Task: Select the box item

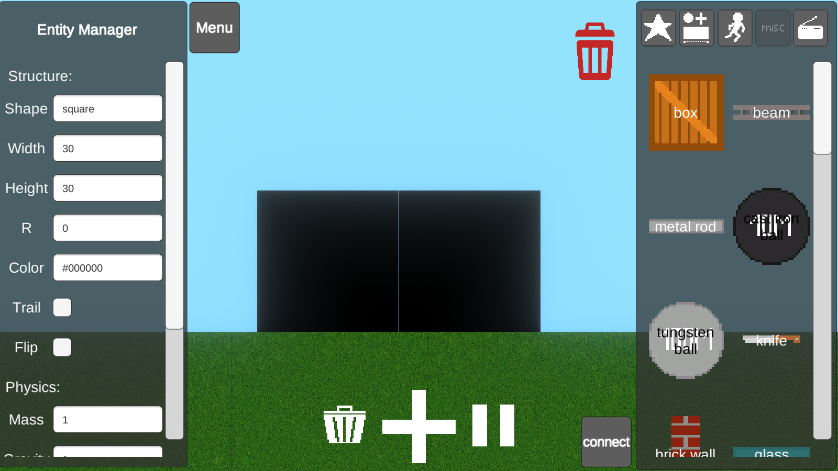Action: click(686, 113)
